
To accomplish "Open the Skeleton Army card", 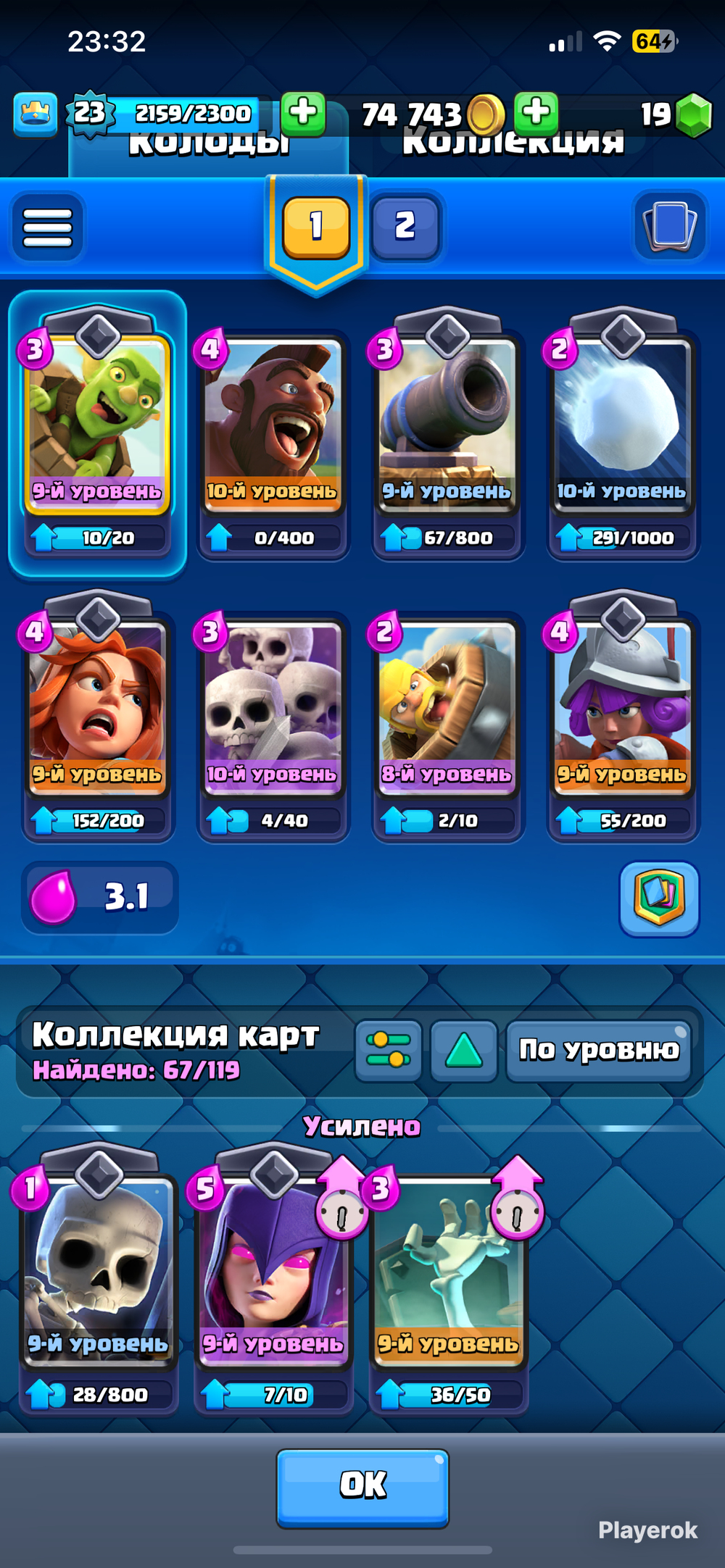I will [x=273, y=725].
